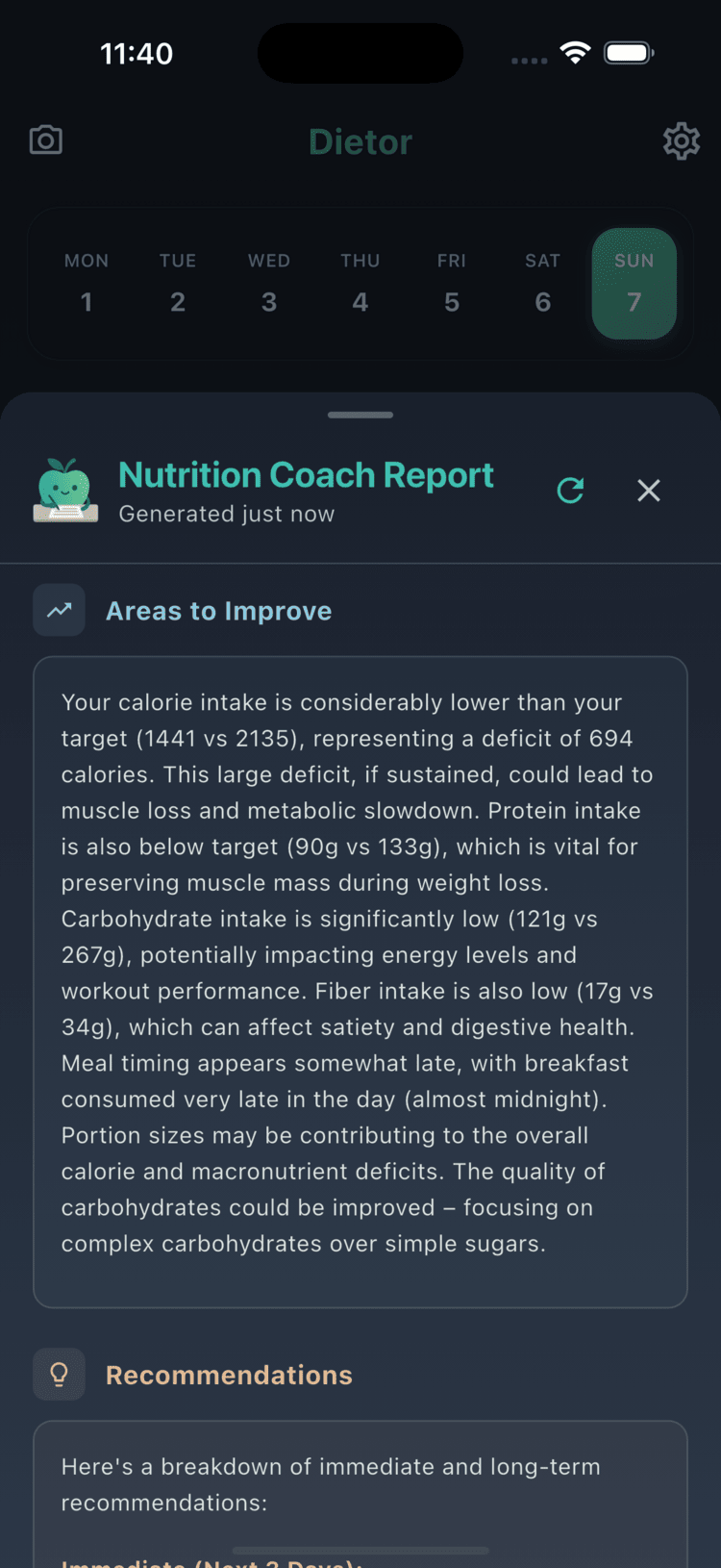Select Wednesday 3 in the week strip
Screen dimensions: 721x1568
[269, 284]
